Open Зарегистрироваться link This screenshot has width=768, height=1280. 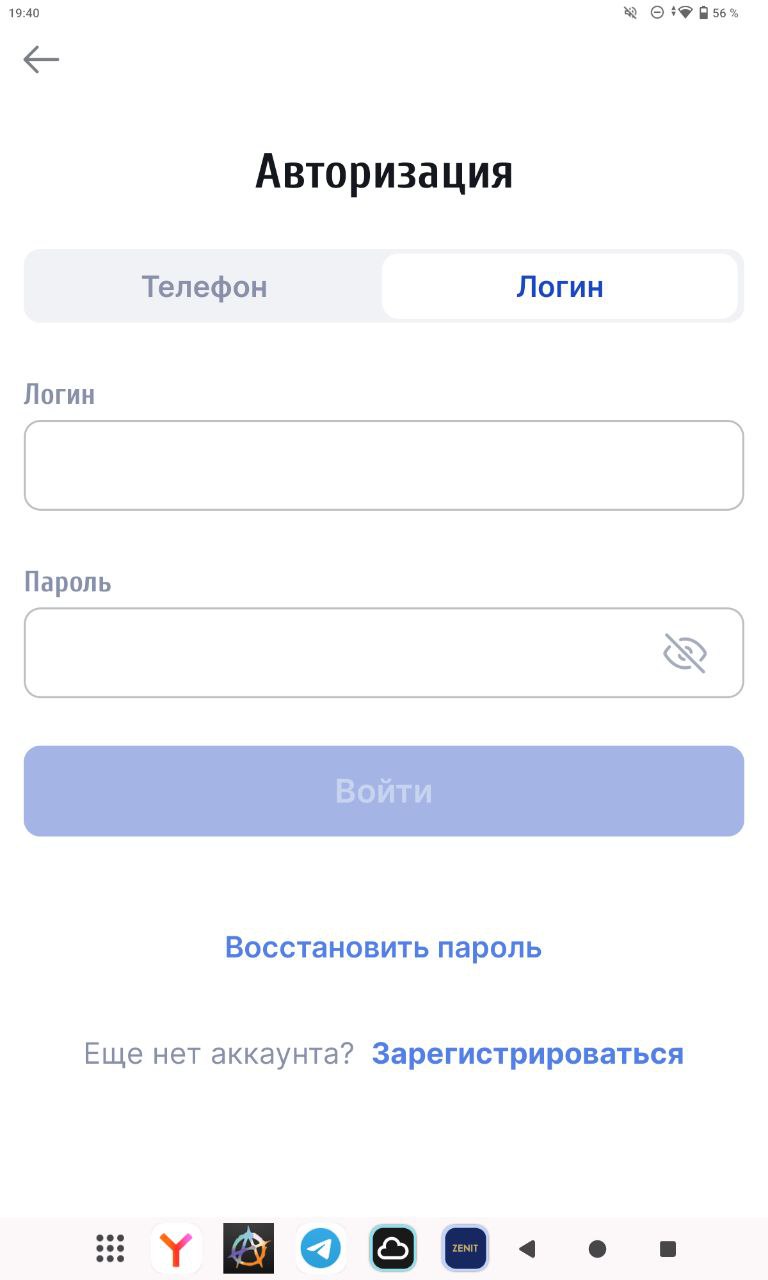[528, 1054]
